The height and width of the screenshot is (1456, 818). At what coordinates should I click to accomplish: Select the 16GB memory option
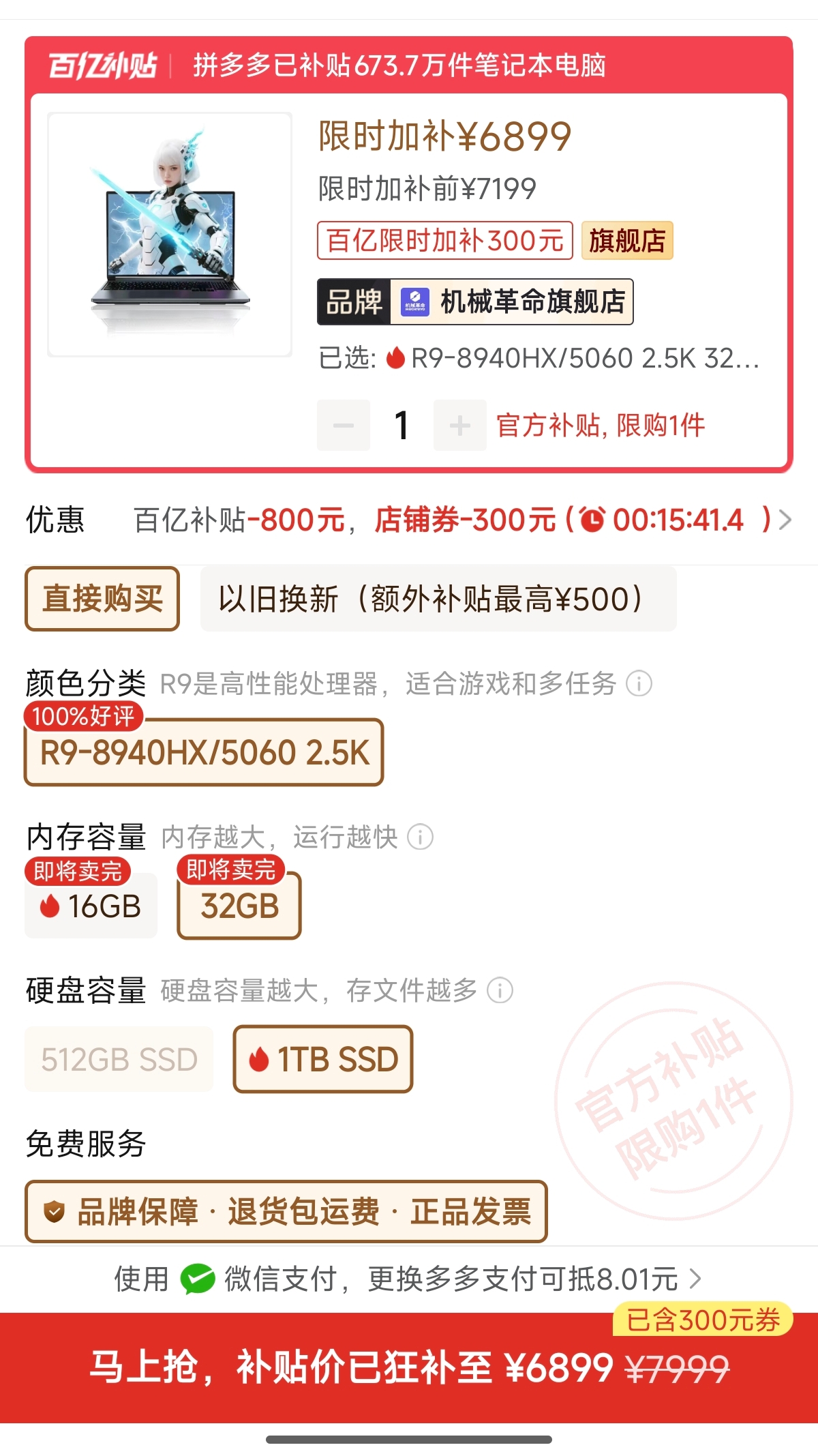91,906
